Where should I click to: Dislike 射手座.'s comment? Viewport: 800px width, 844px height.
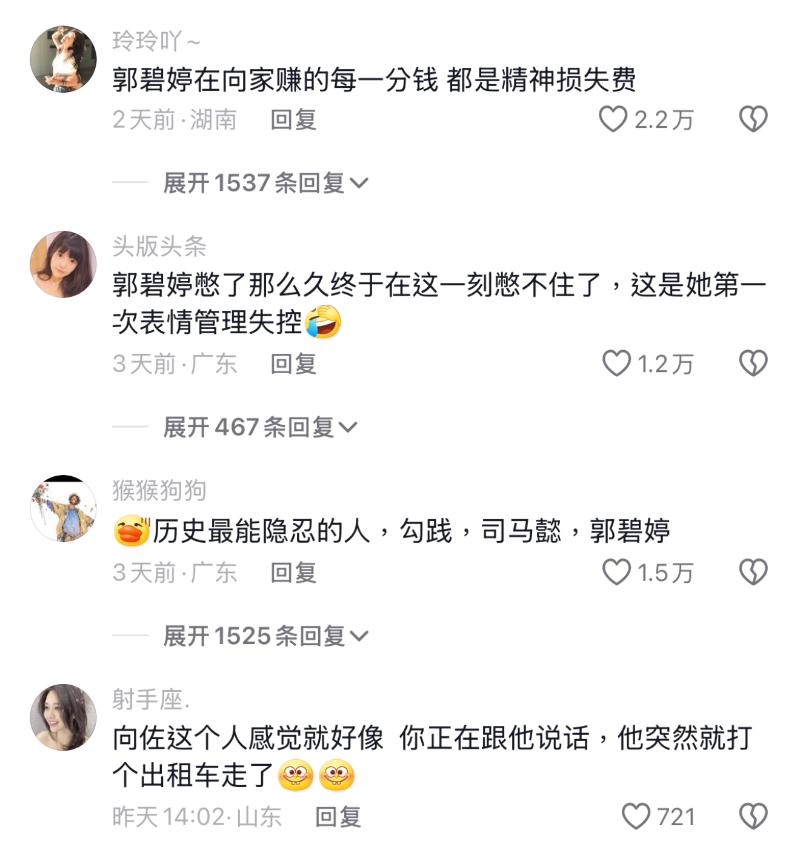[752, 816]
